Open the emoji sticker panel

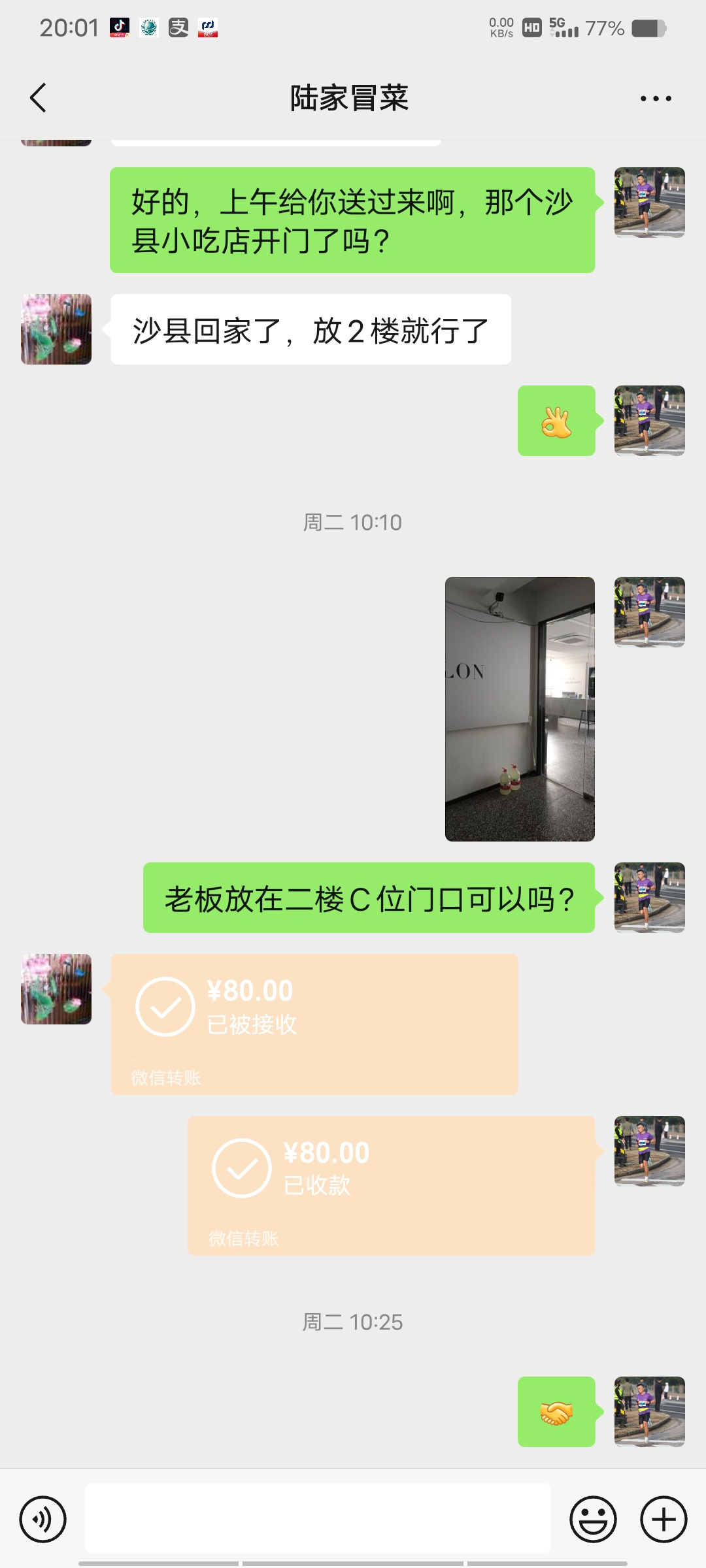coord(593,1519)
